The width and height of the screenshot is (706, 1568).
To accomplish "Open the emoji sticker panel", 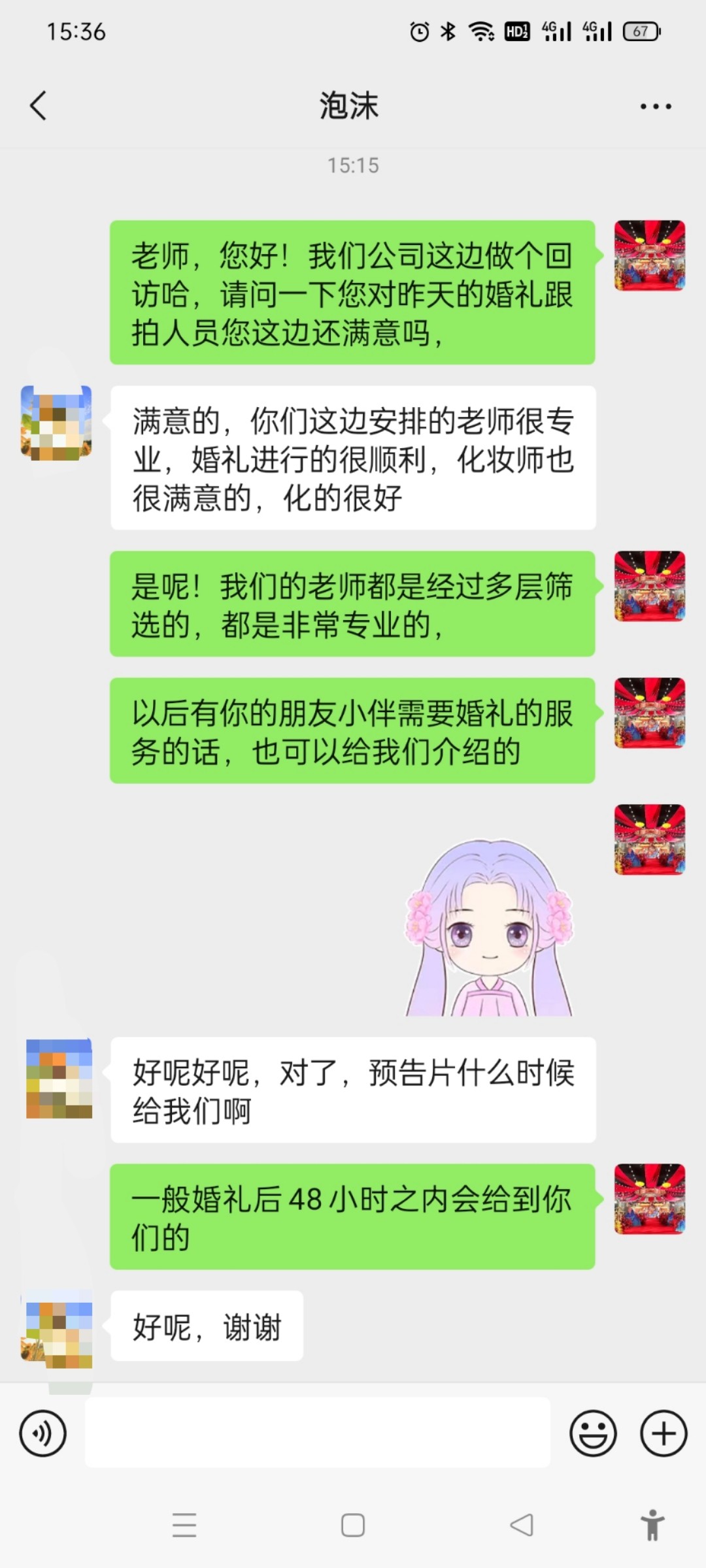I will pyautogui.click(x=594, y=1434).
